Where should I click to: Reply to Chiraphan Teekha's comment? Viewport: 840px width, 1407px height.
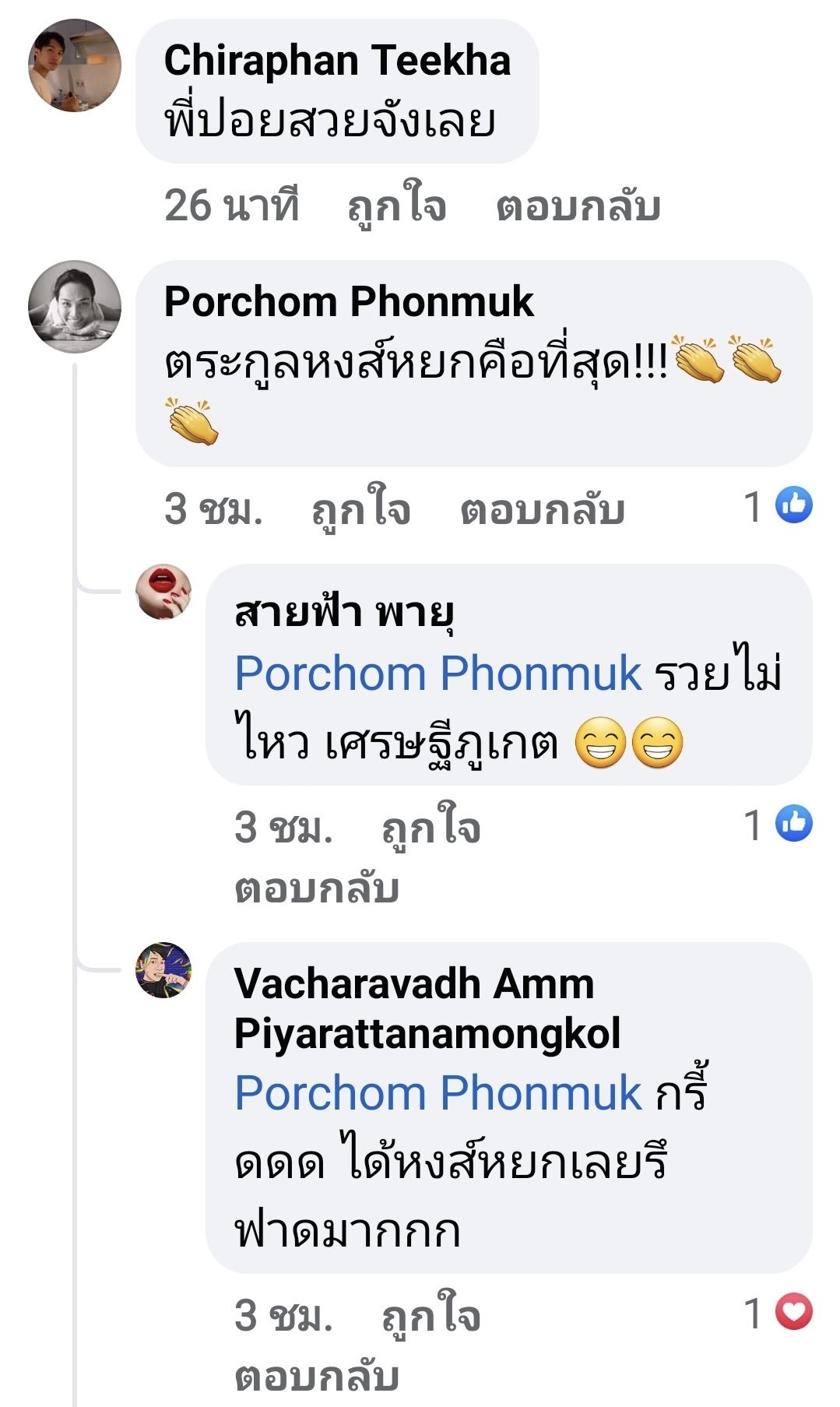(578, 206)
